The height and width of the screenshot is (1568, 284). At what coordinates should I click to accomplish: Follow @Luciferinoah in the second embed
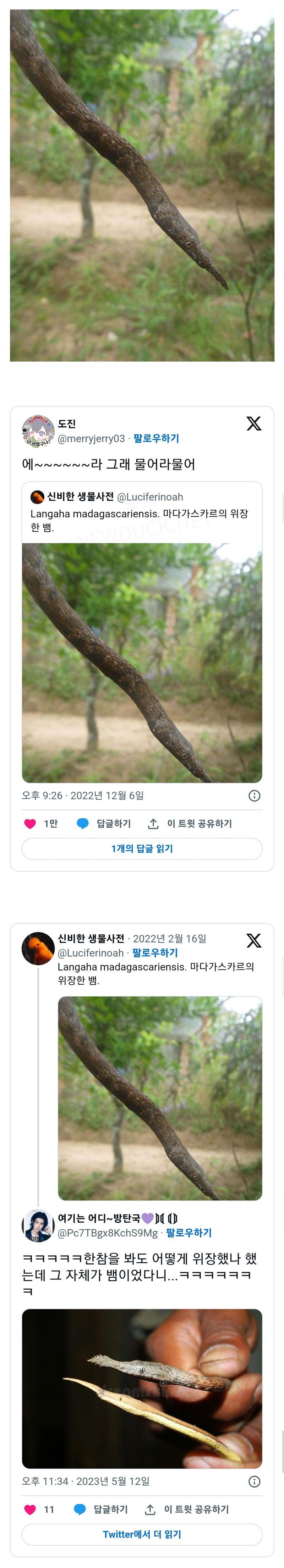pos(155,953)
